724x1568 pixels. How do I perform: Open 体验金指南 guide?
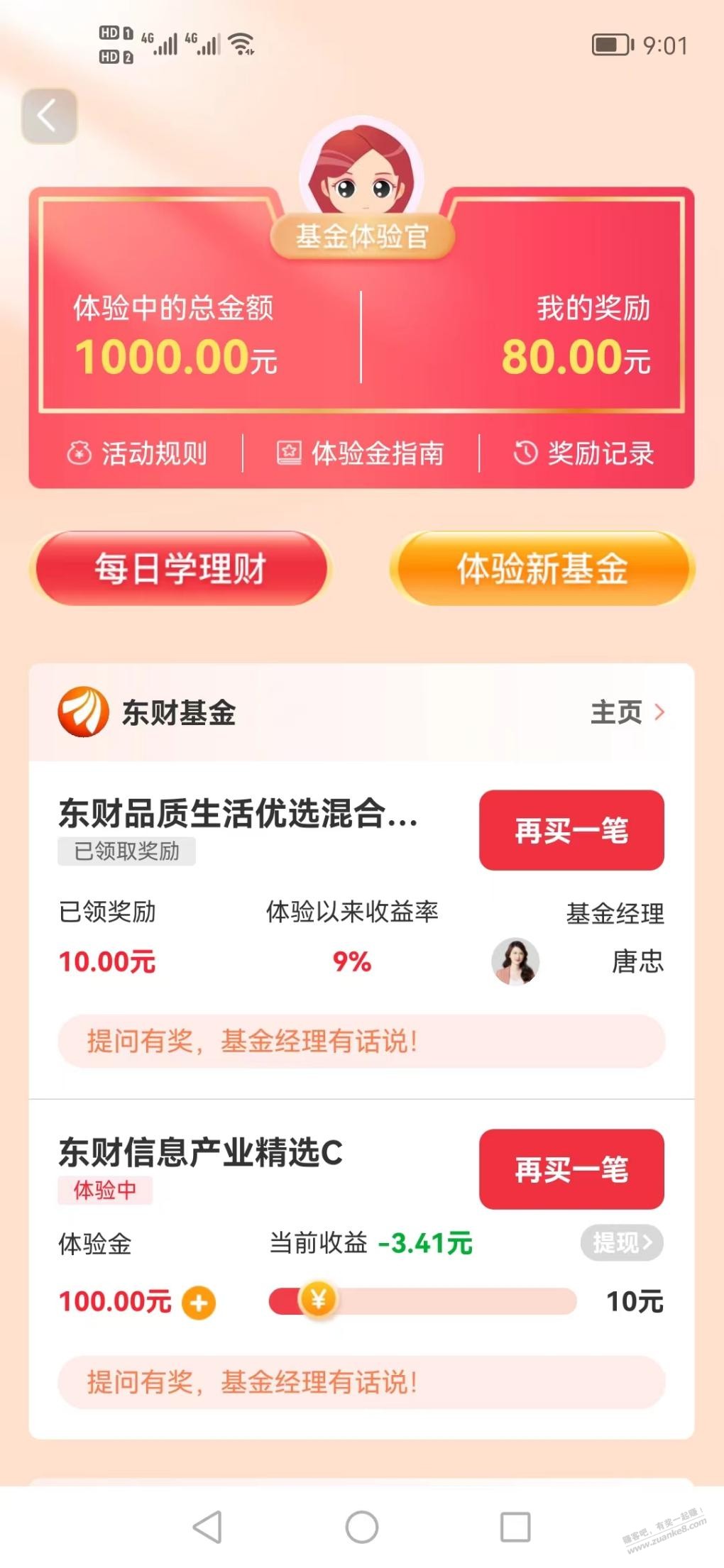(361, 453)
